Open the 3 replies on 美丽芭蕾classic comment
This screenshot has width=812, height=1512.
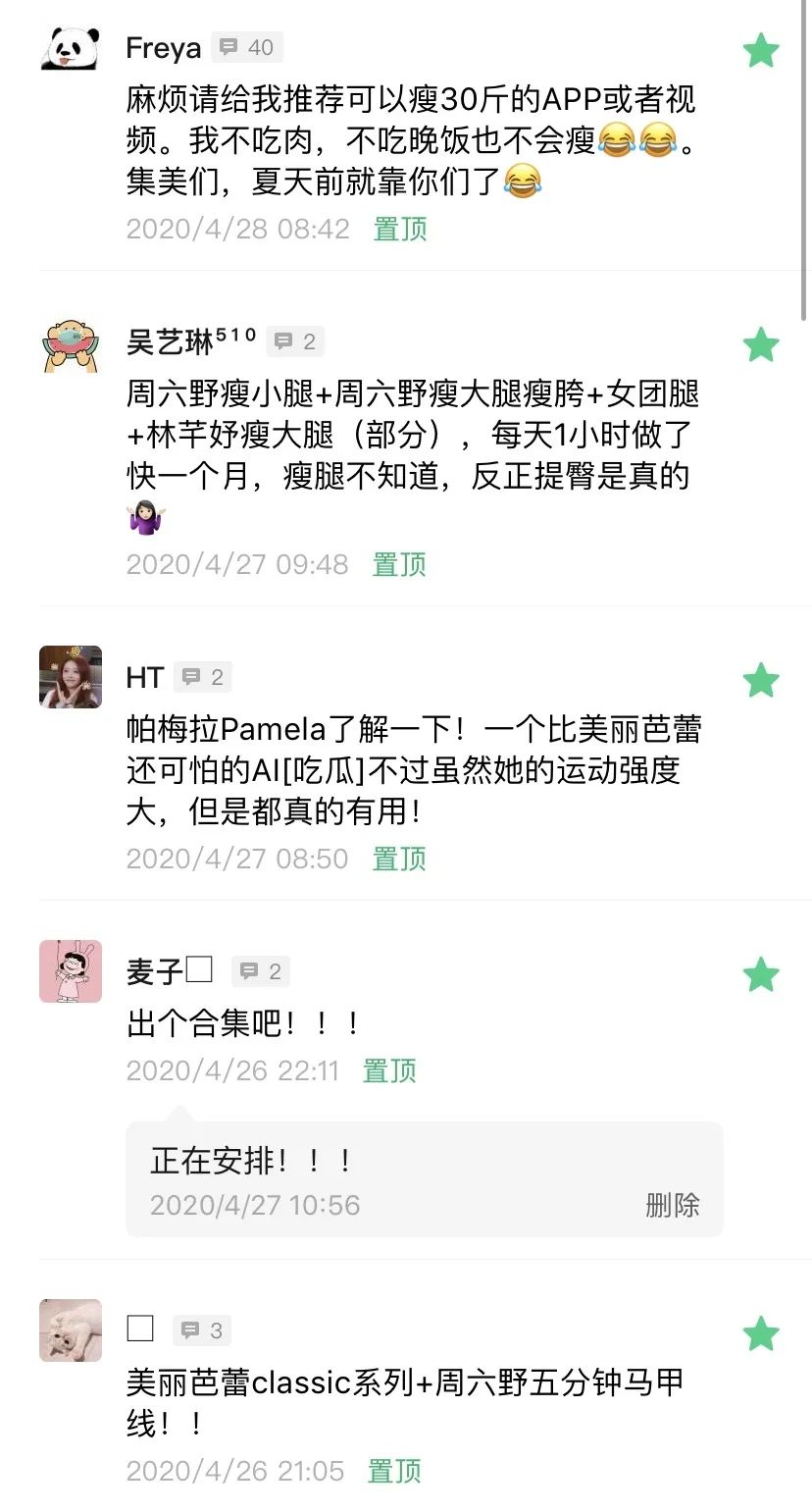click(x=202, y=1330)
